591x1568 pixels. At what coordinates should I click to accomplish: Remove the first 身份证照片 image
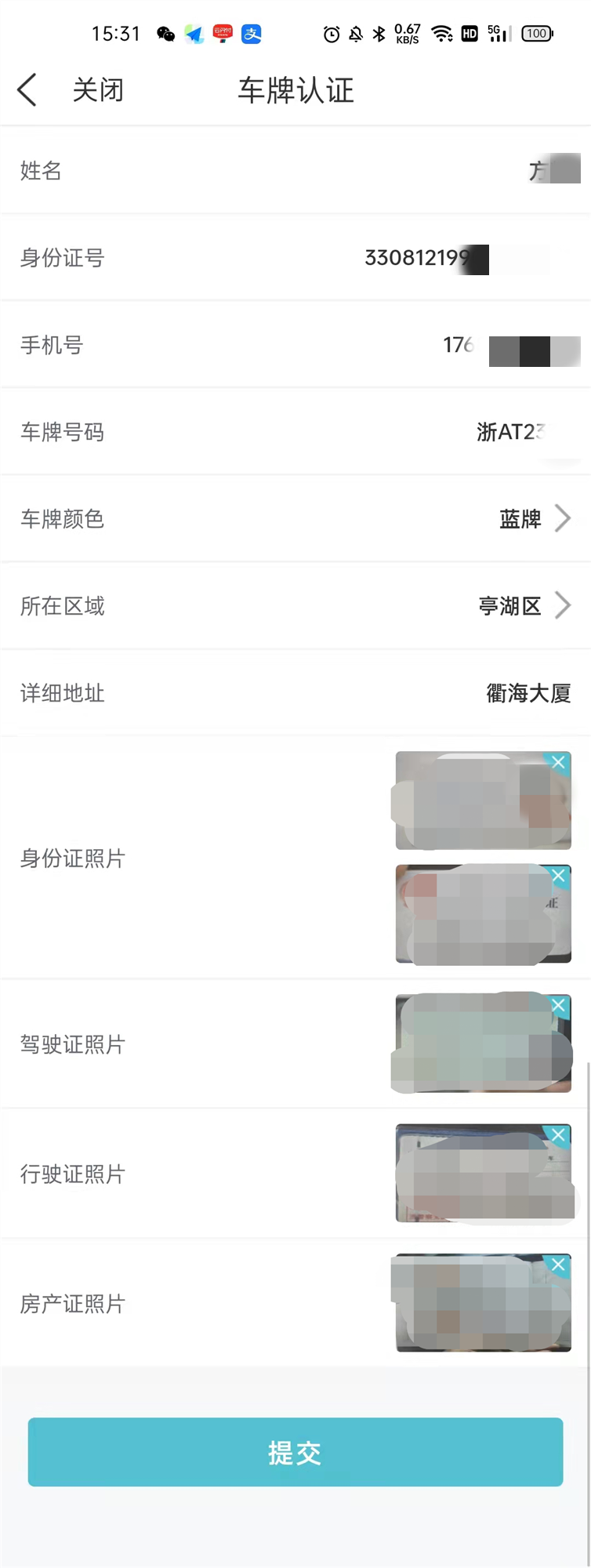(x=558, y=763)
